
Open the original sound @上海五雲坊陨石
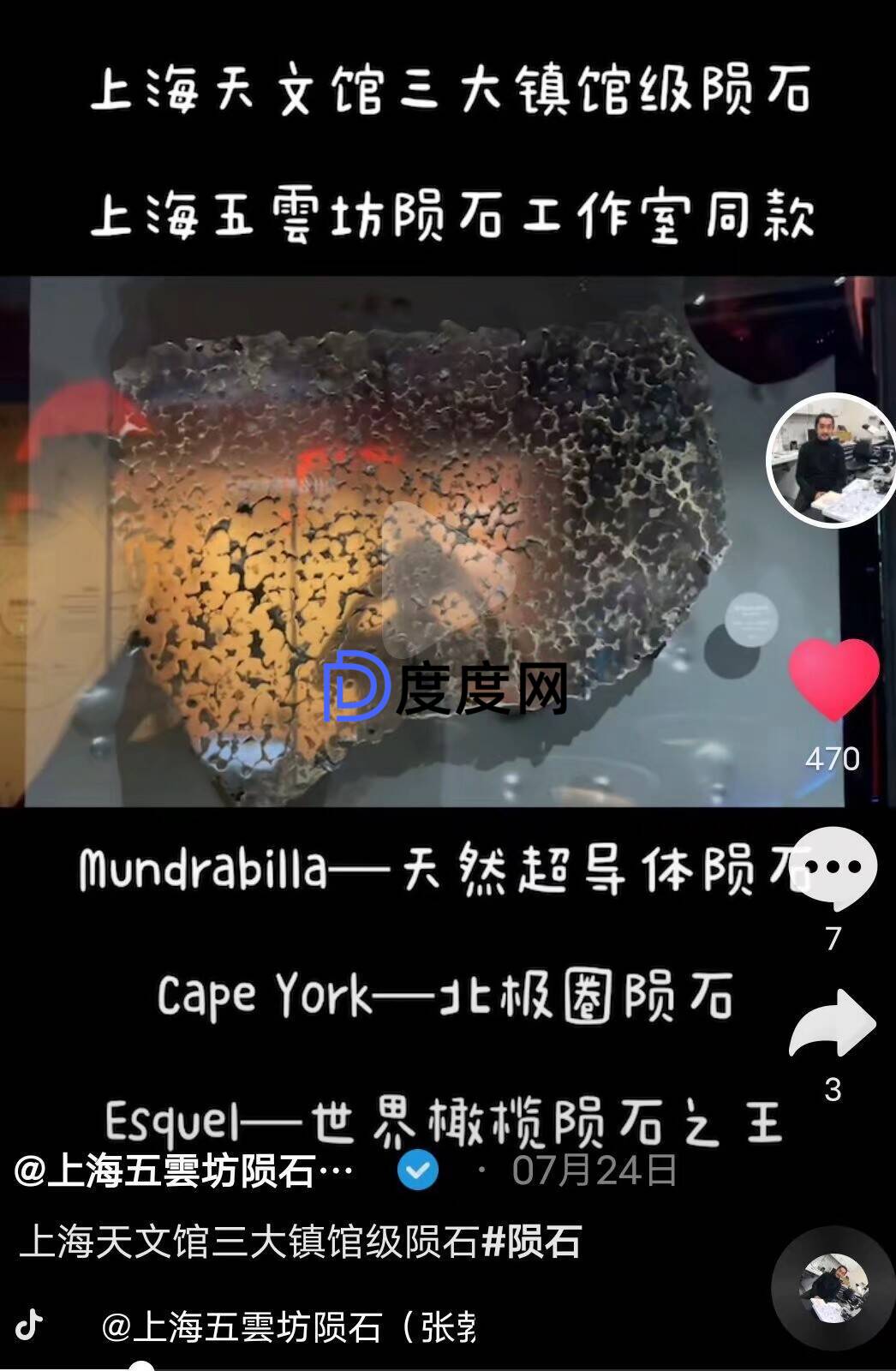pyautogui.click(x=288, y=1327)
